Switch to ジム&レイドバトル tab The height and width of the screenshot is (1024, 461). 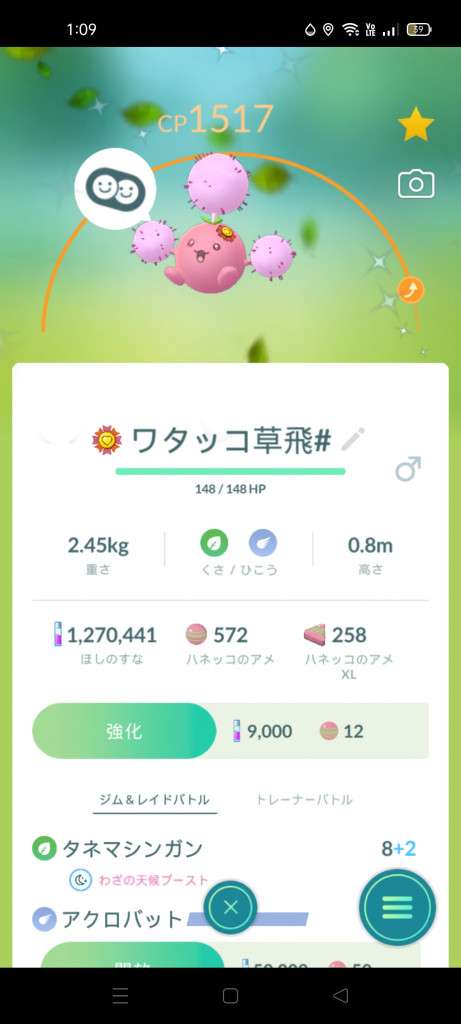(154, 799)
